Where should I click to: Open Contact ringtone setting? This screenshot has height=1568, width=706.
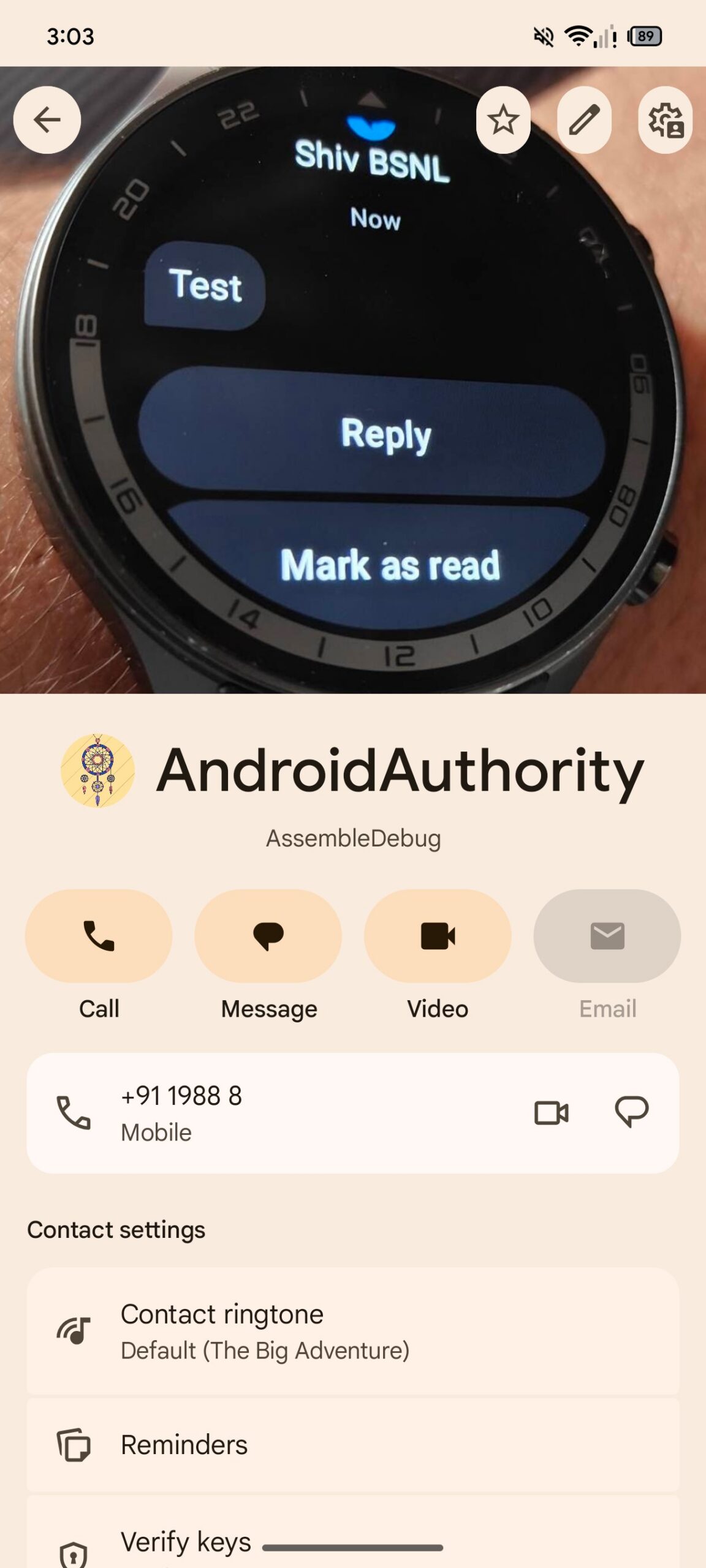(352, 1331)
